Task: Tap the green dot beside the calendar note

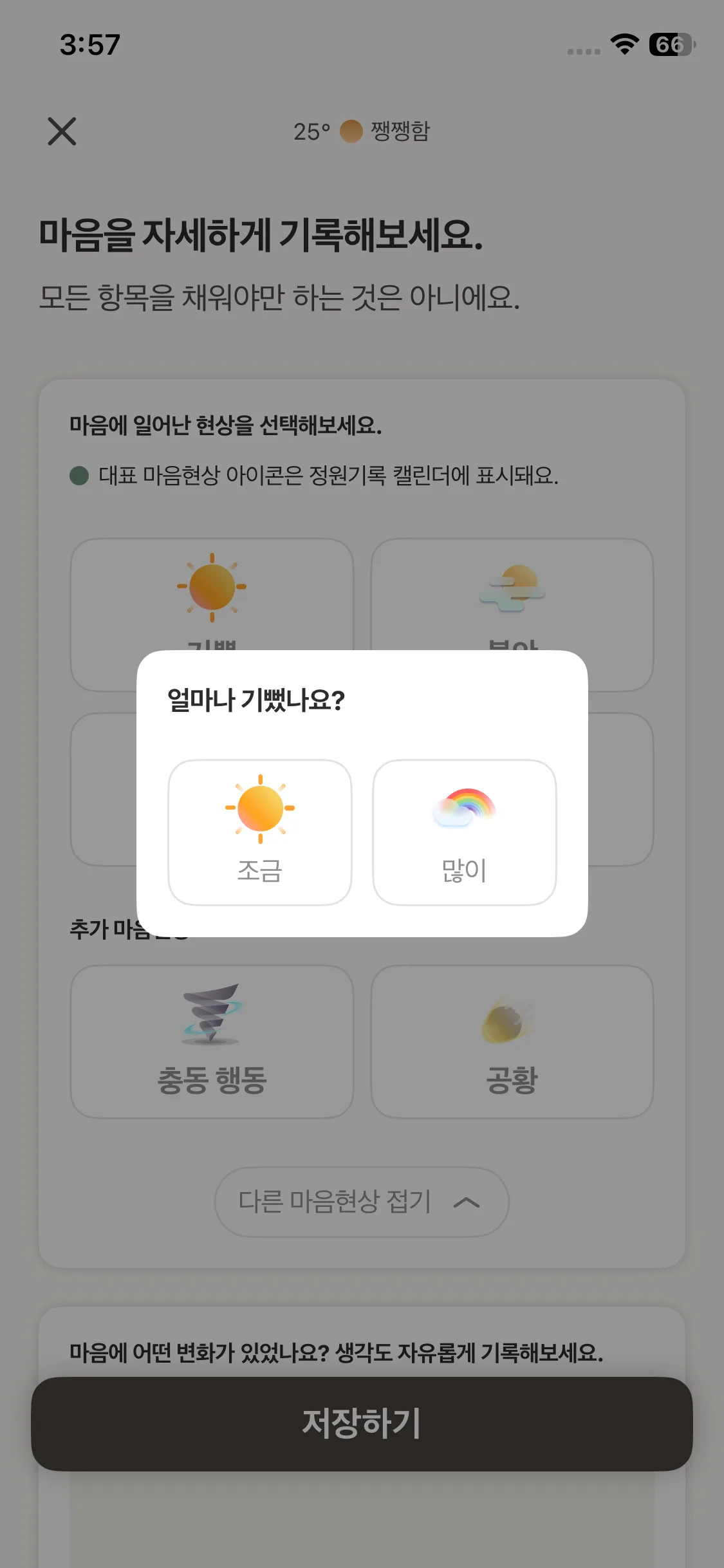Action: [79, 474]
